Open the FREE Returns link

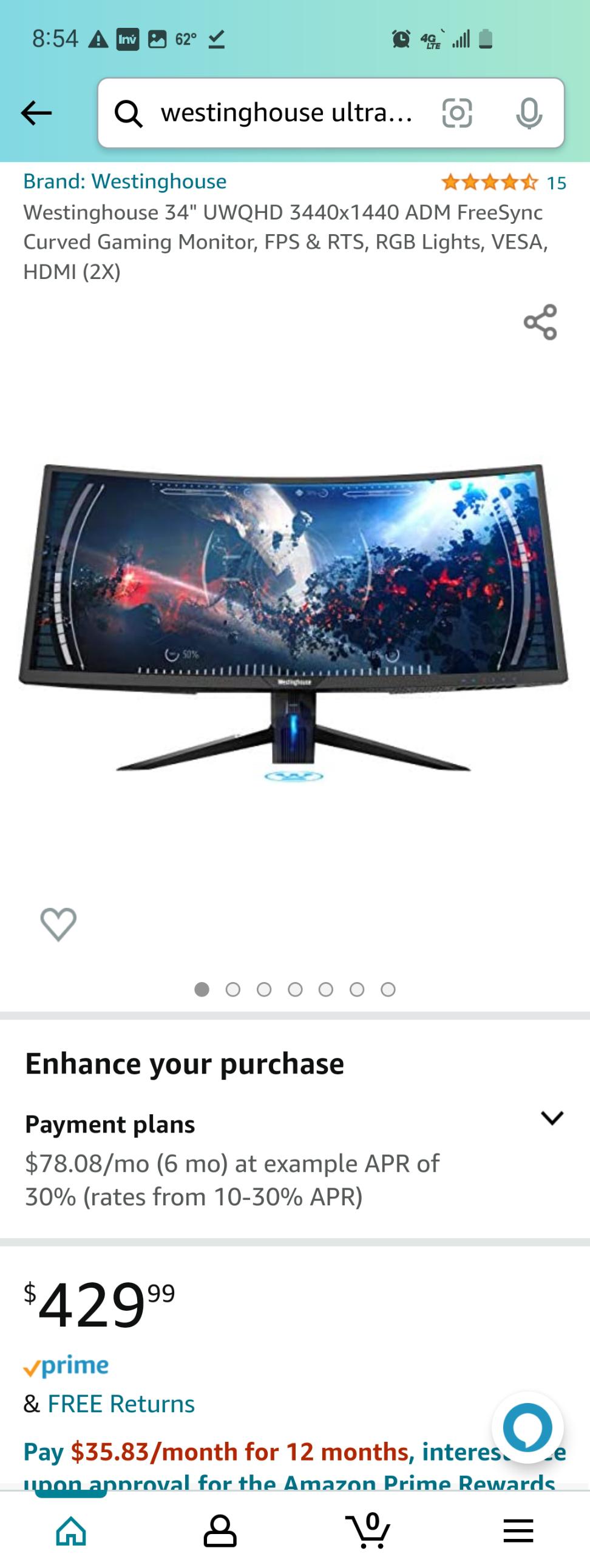click(x=121, y=1404)
